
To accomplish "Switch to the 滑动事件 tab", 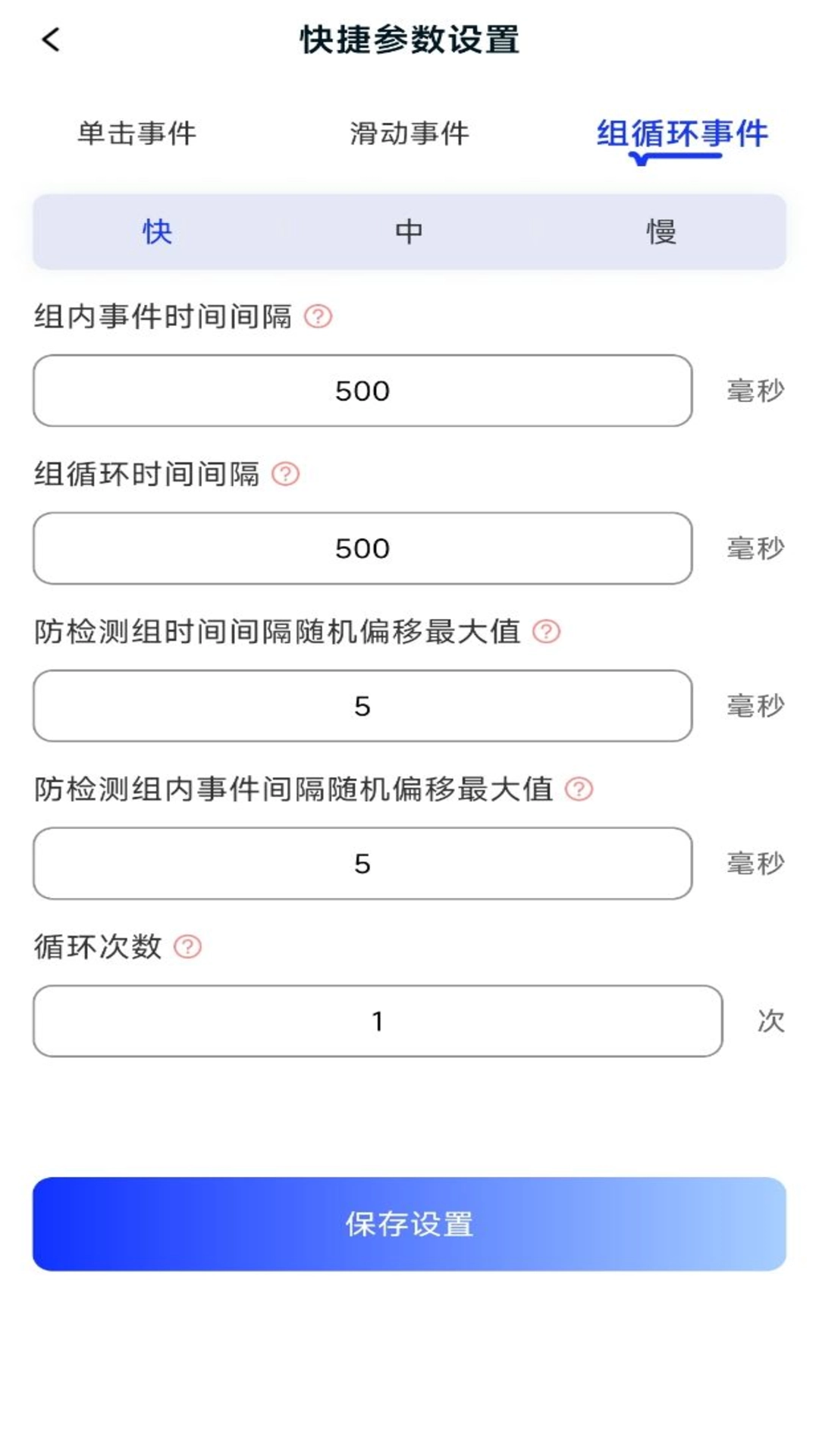I will point(409,133).
